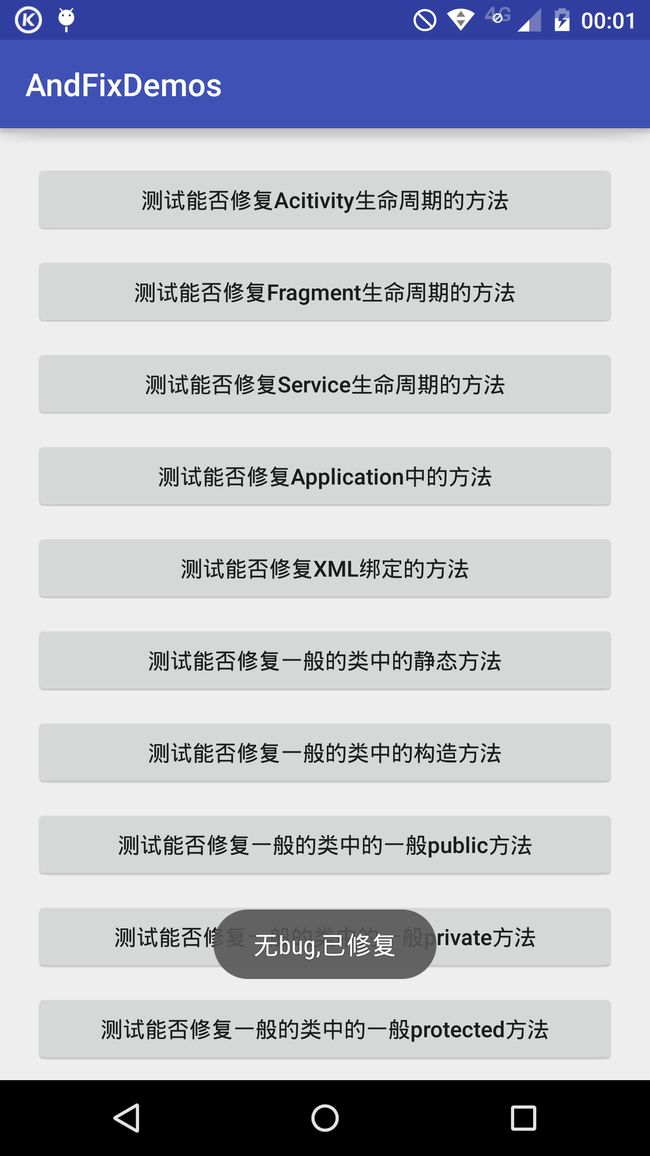The height and width of the screenshot is (1156, 650).
Task: Tap the XML绑定的方法 test button
Action: [x=325, y=568]
